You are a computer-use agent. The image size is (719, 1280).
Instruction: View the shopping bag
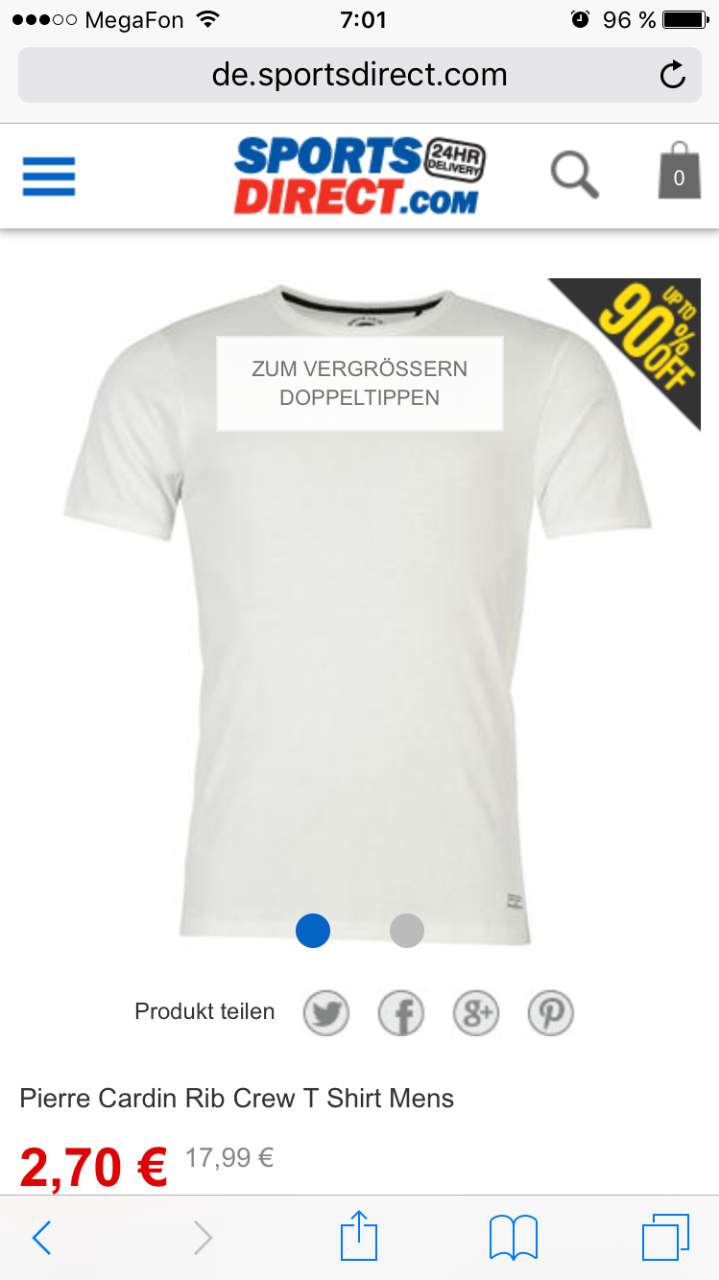(x=679, y=171)
